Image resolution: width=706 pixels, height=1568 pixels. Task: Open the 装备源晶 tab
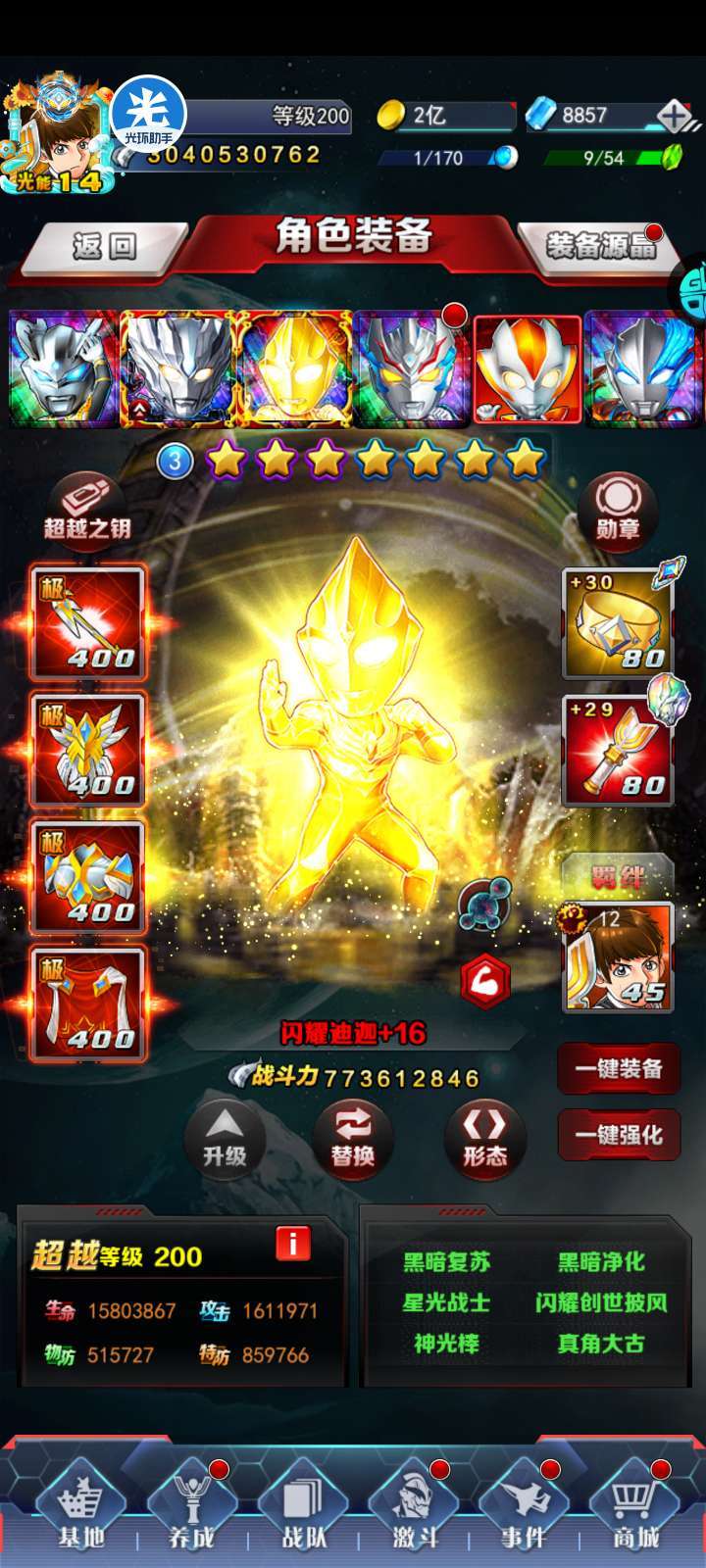[600, 246]
